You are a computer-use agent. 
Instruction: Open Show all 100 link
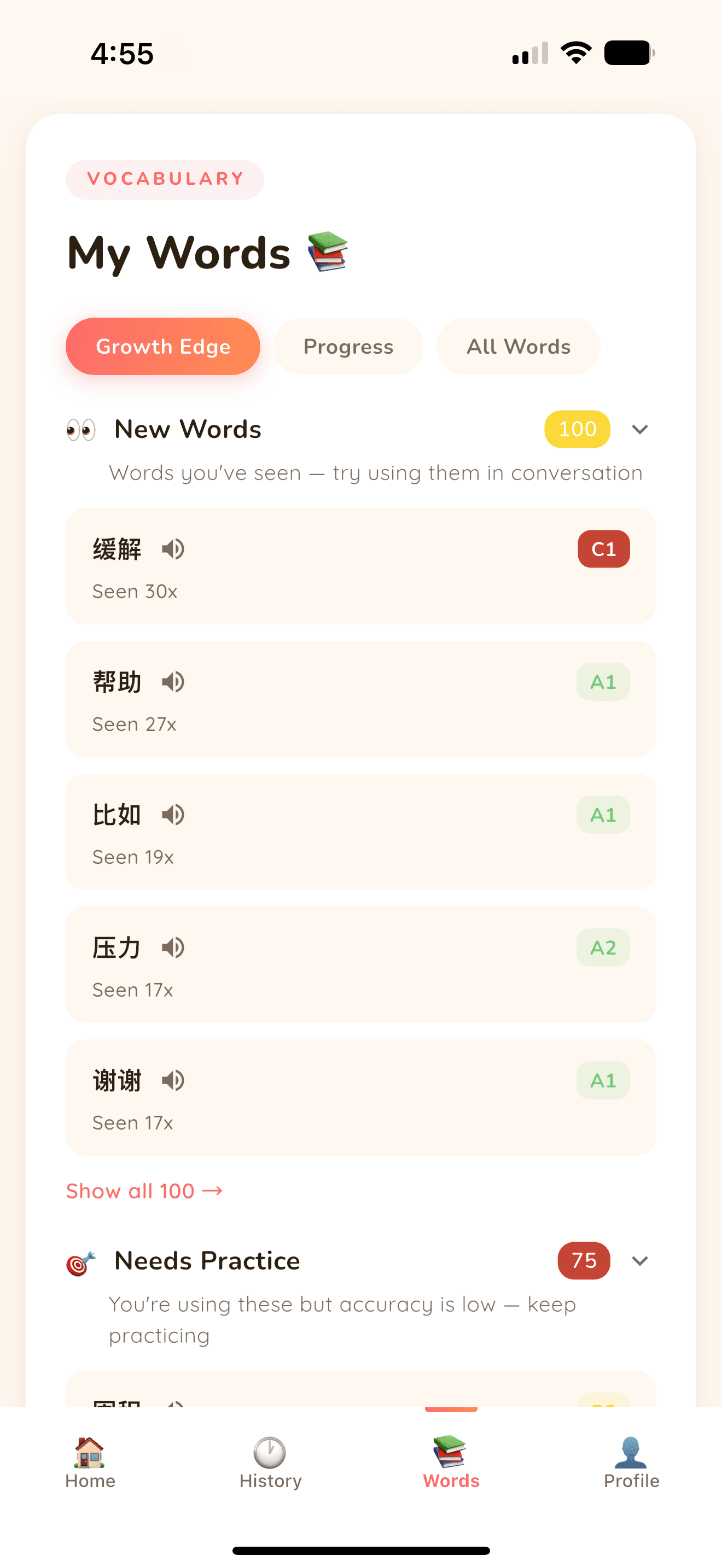pos(144,1190)
